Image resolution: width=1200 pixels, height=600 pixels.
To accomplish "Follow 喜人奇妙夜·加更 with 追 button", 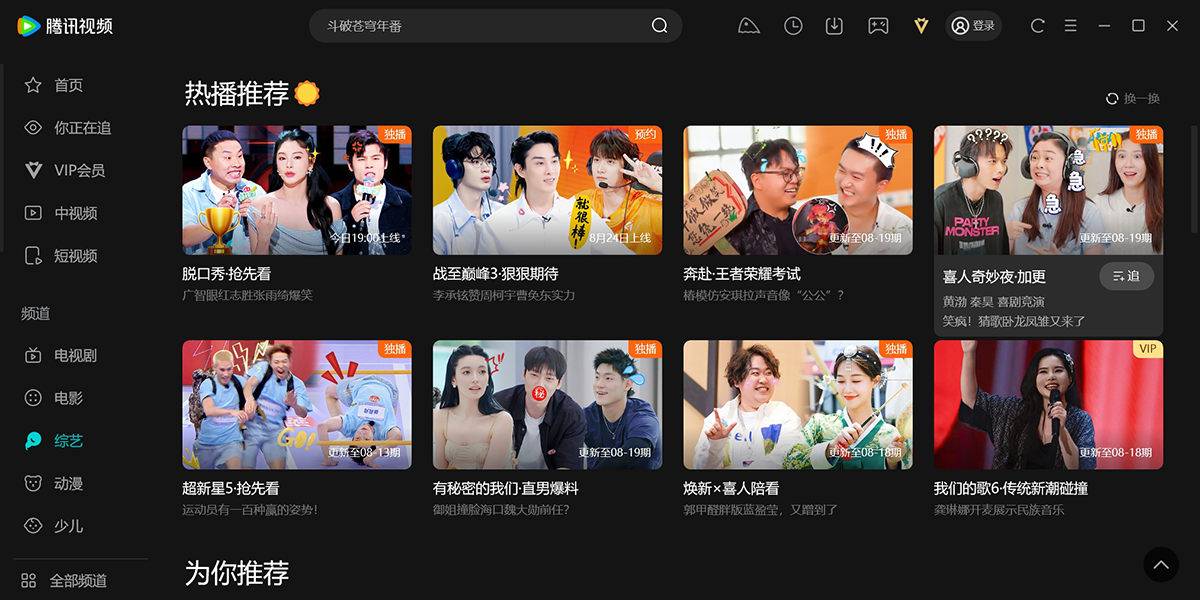I will [1126, 276].
